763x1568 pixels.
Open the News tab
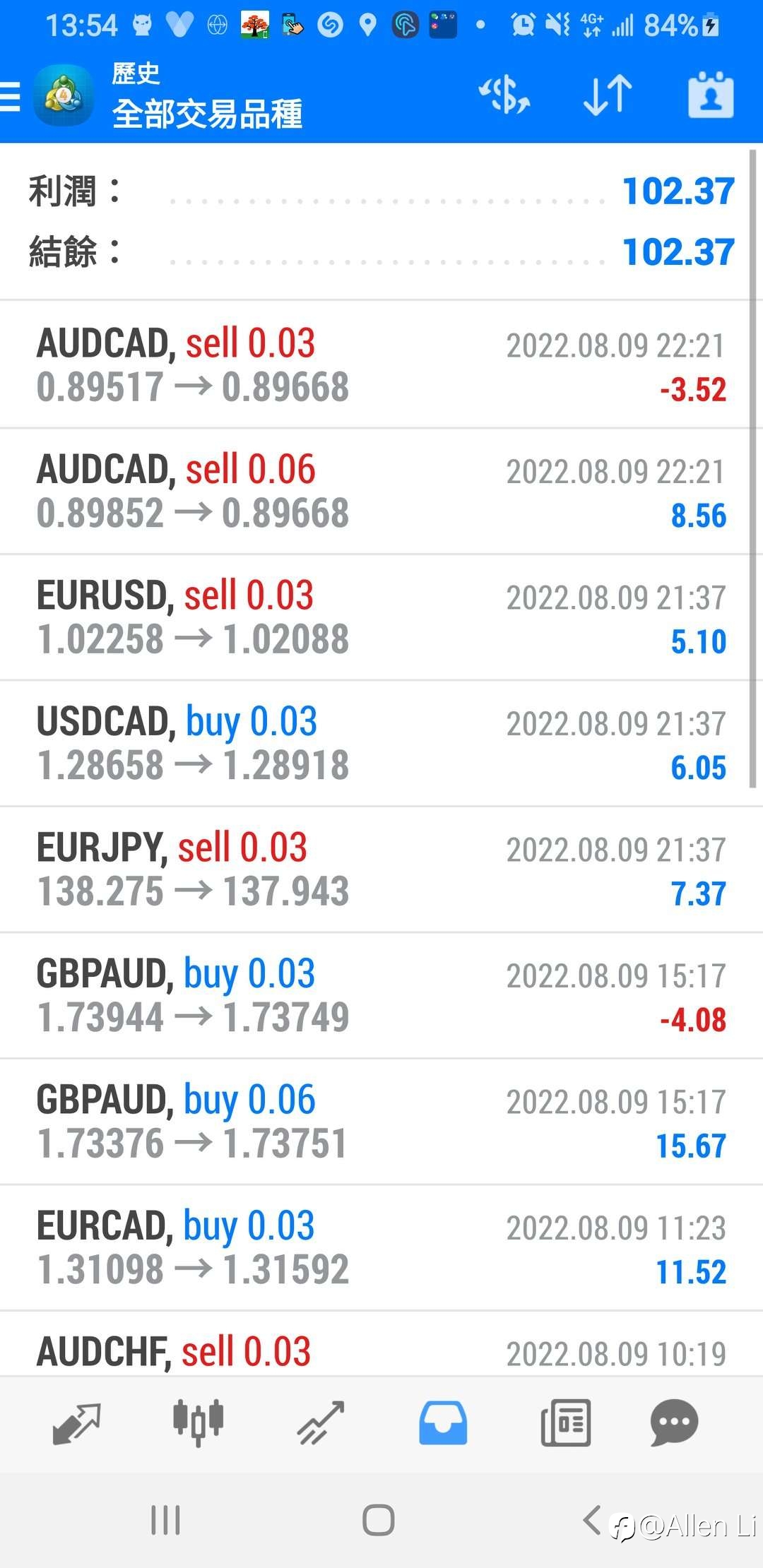565,1423
